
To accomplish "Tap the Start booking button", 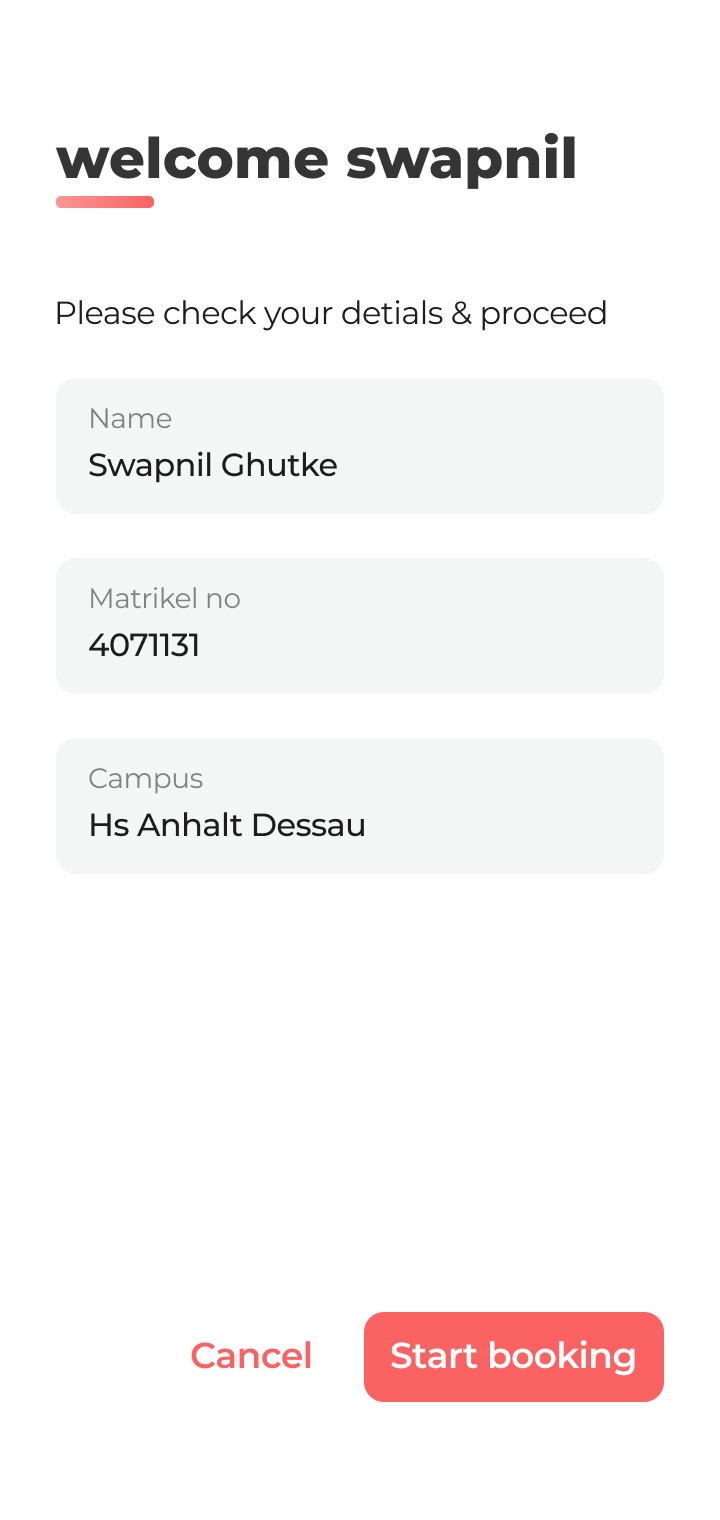I will click(513, 1356).
